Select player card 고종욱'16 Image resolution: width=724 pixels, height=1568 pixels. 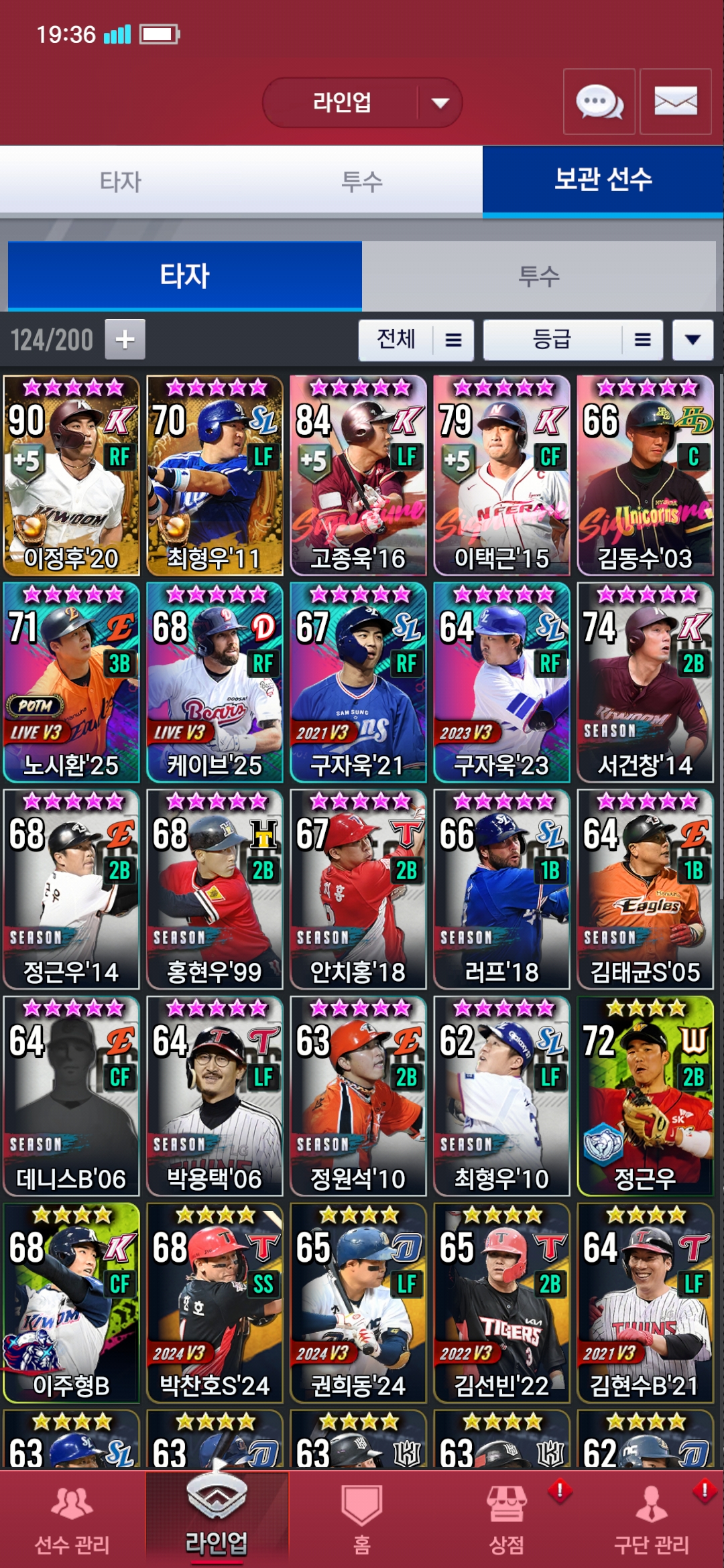tap(358, 476)
